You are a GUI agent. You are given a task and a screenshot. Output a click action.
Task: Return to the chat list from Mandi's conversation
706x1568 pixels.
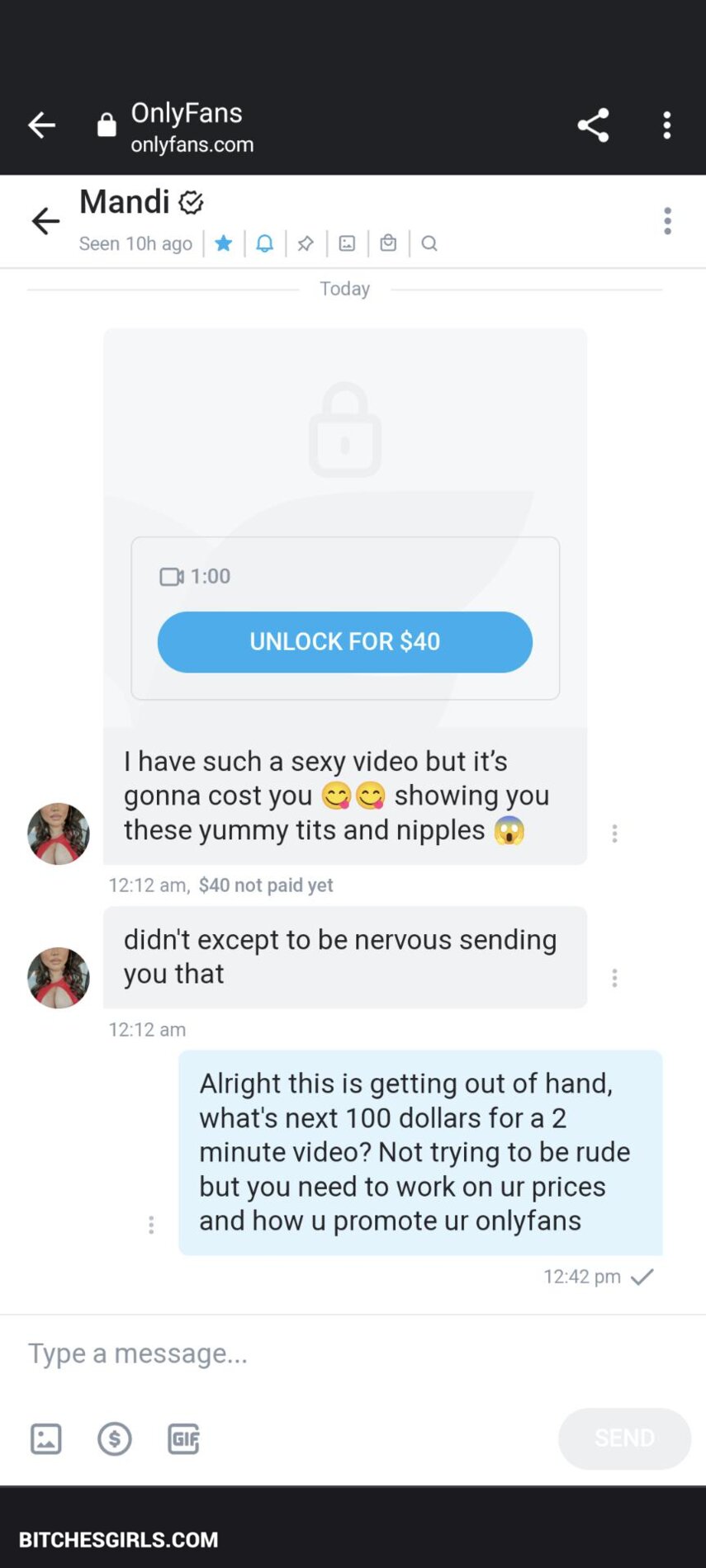click(x=45, y=221)
